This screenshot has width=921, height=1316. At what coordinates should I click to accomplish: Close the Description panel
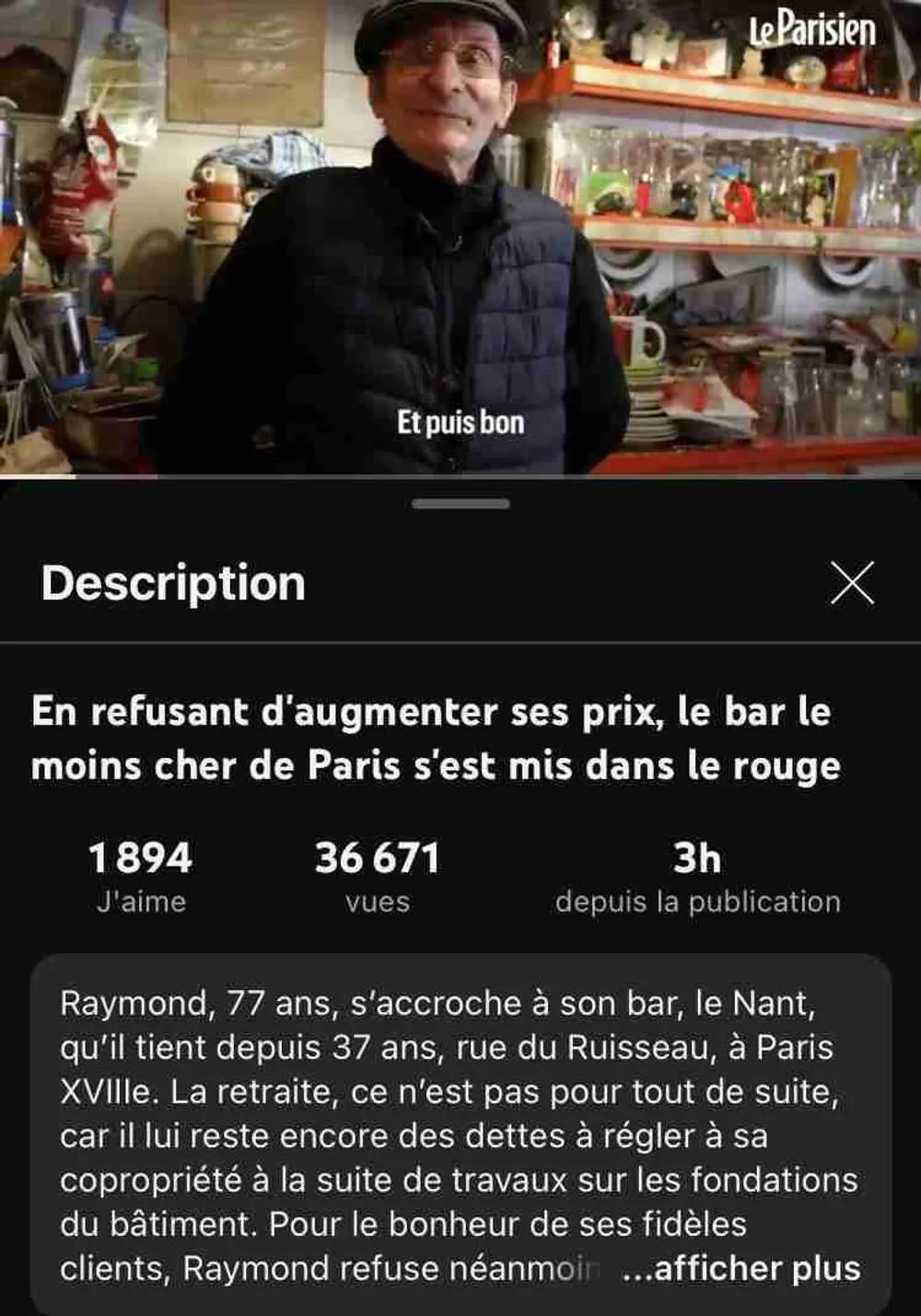click(852, 583)
